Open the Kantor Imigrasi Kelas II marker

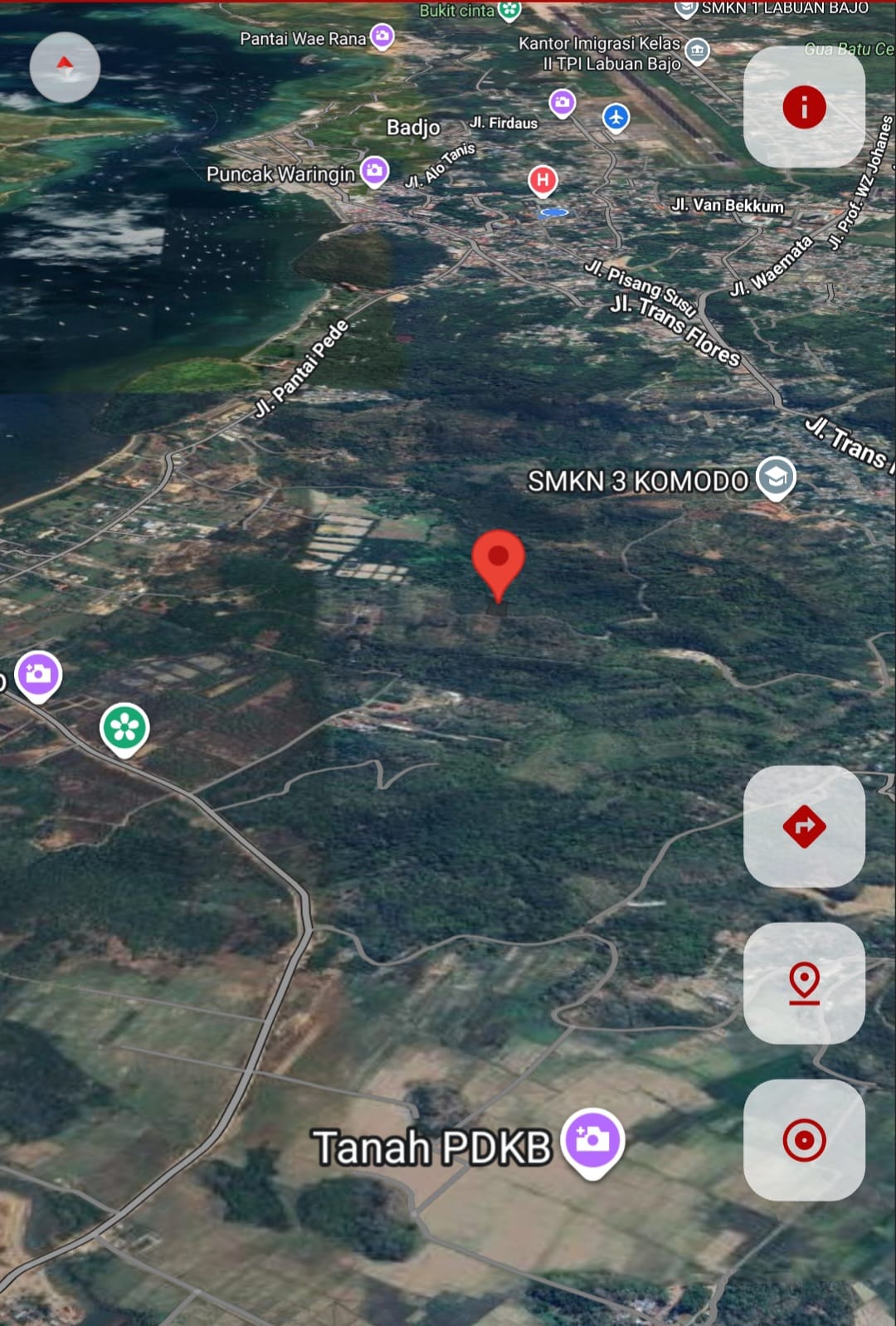tap(698, 51)
